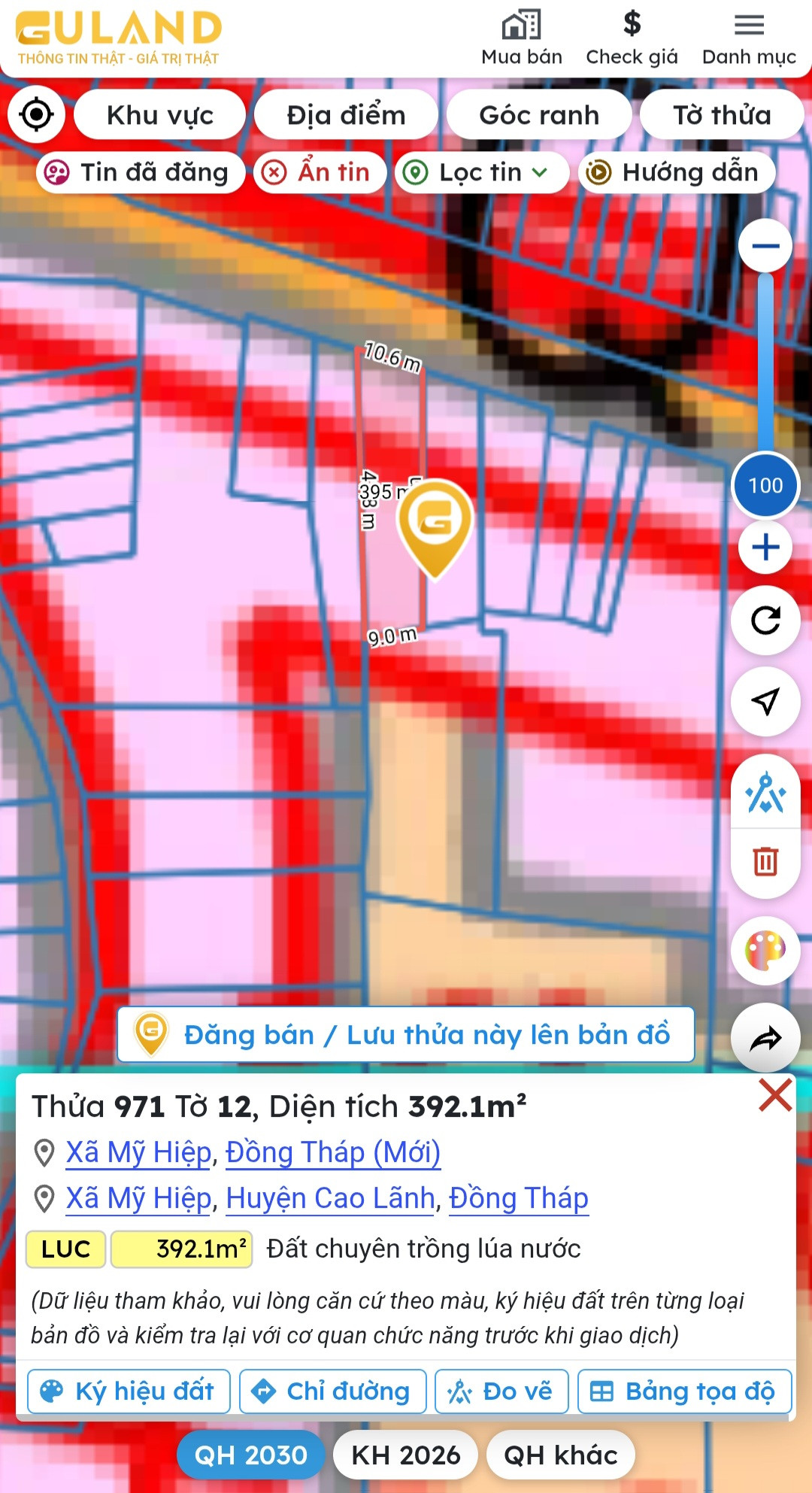Image resolution: width=812 pixels, height=1493 pixels.
Task: Open Check giá price checker
Action: (632, 39)
